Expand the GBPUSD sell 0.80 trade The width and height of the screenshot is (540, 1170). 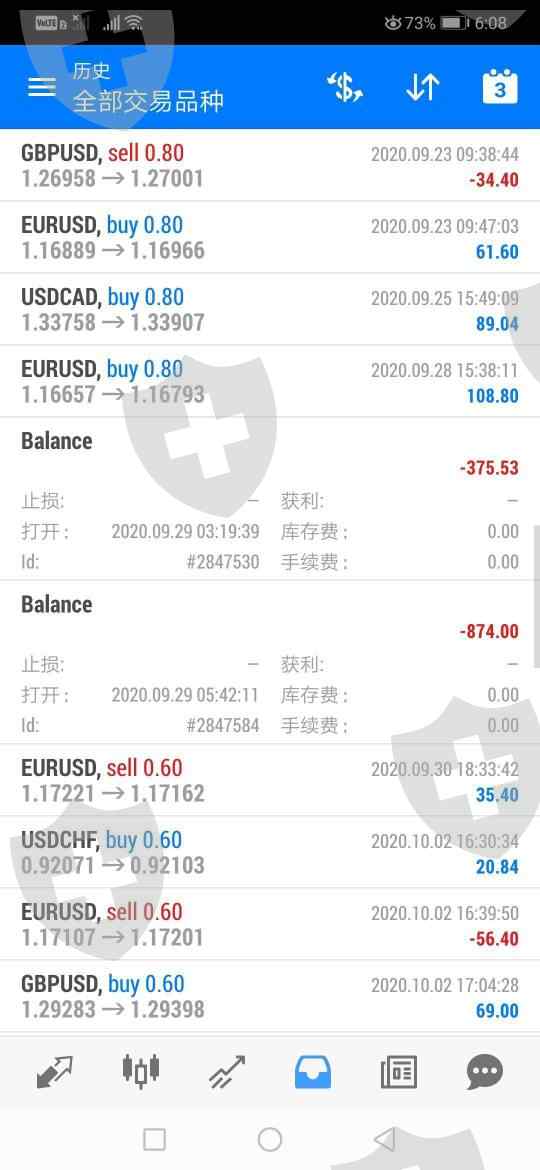pos(270,166)
